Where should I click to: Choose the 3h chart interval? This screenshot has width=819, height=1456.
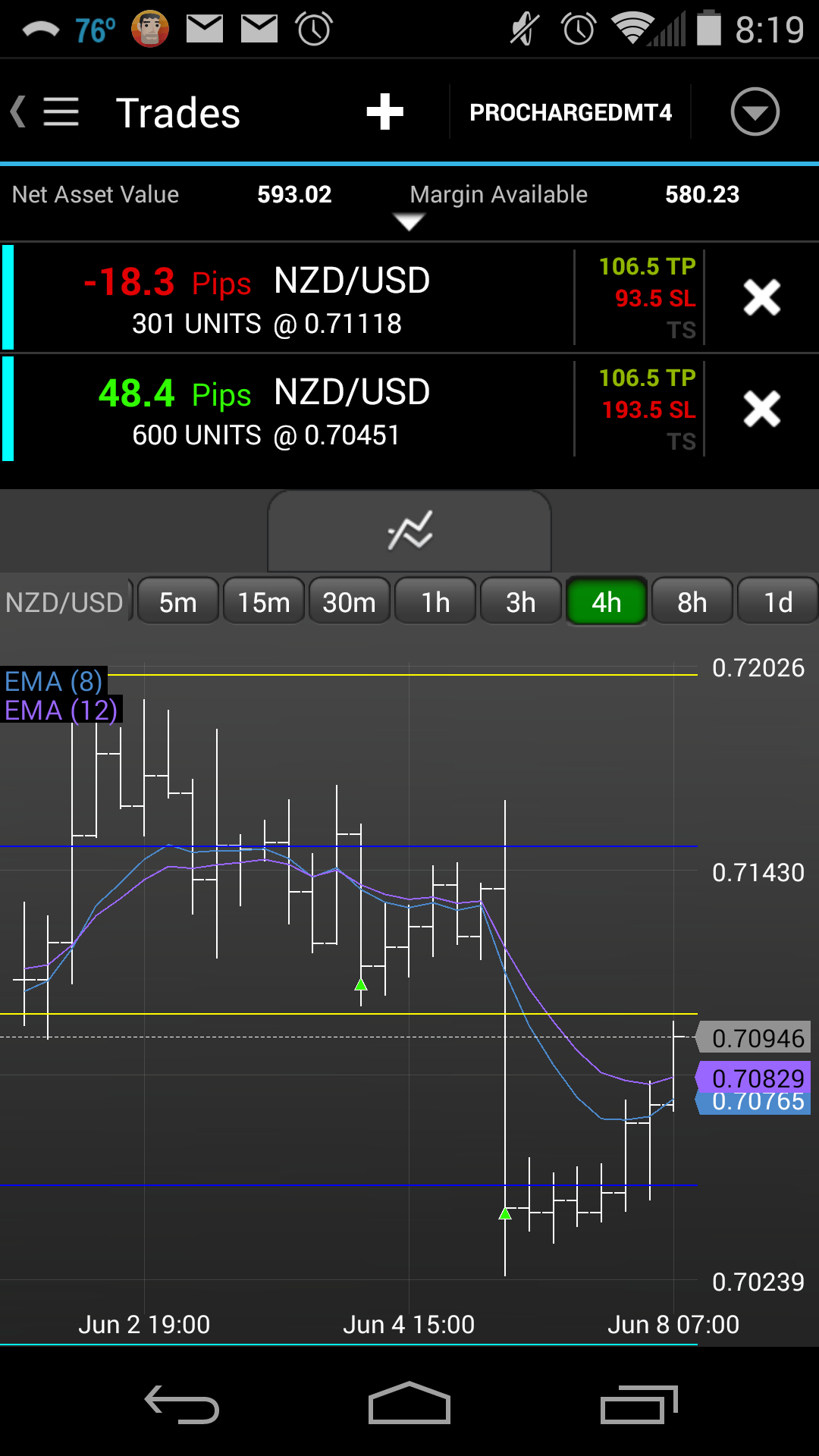[521, 602]
